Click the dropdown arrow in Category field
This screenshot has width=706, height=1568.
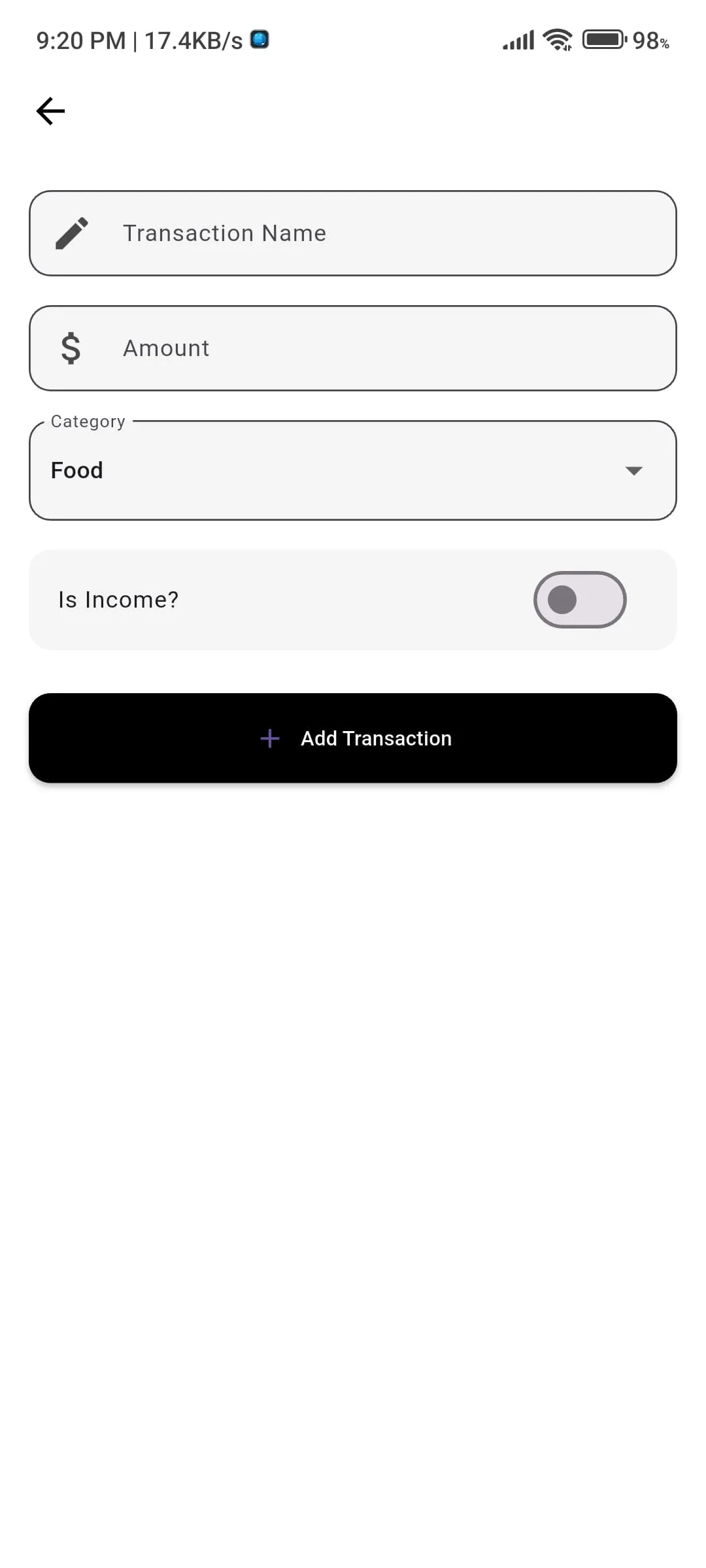[x=633, y=470]
